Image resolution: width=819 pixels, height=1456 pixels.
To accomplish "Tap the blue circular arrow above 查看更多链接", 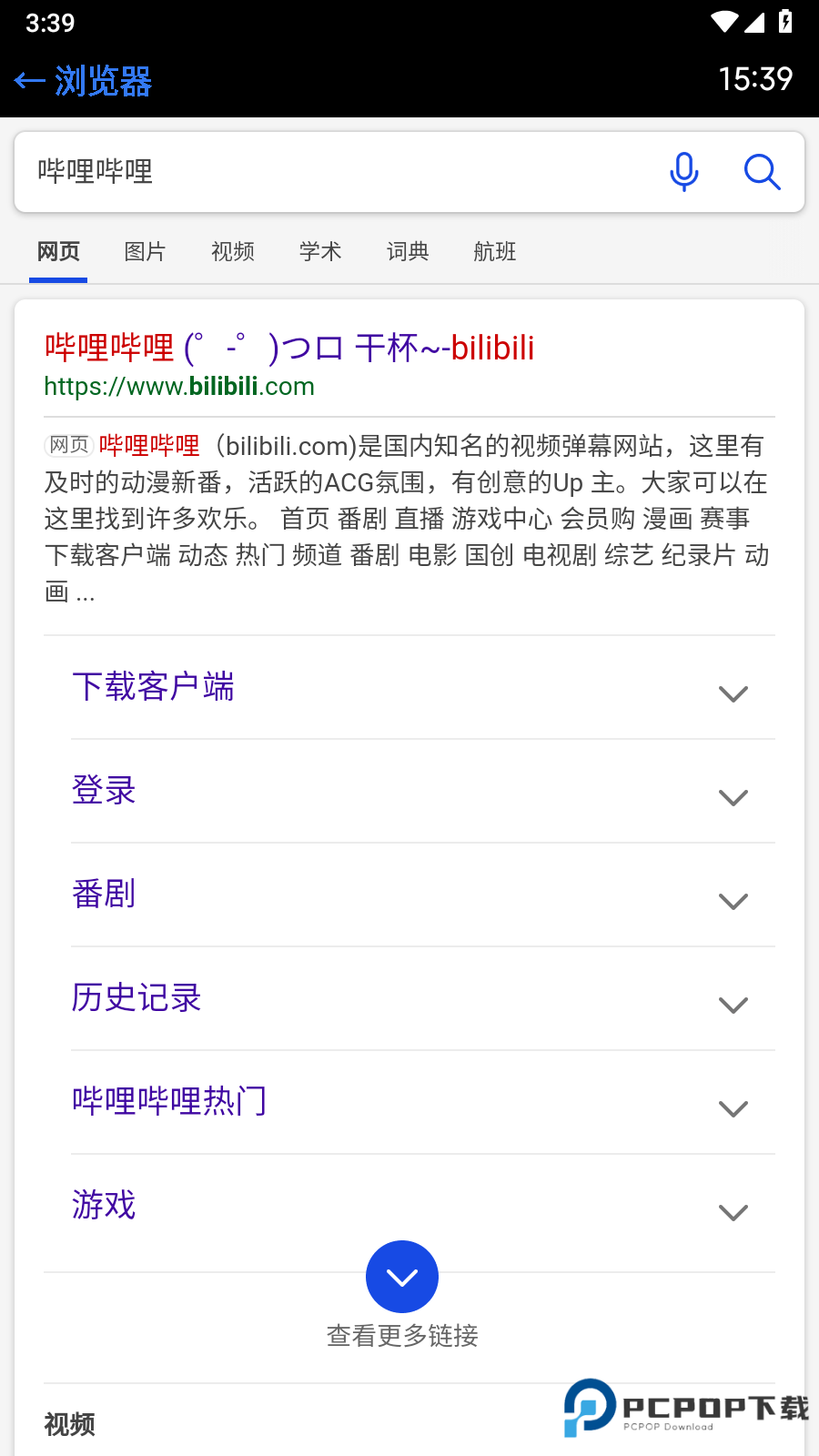I will [402, 1277].
